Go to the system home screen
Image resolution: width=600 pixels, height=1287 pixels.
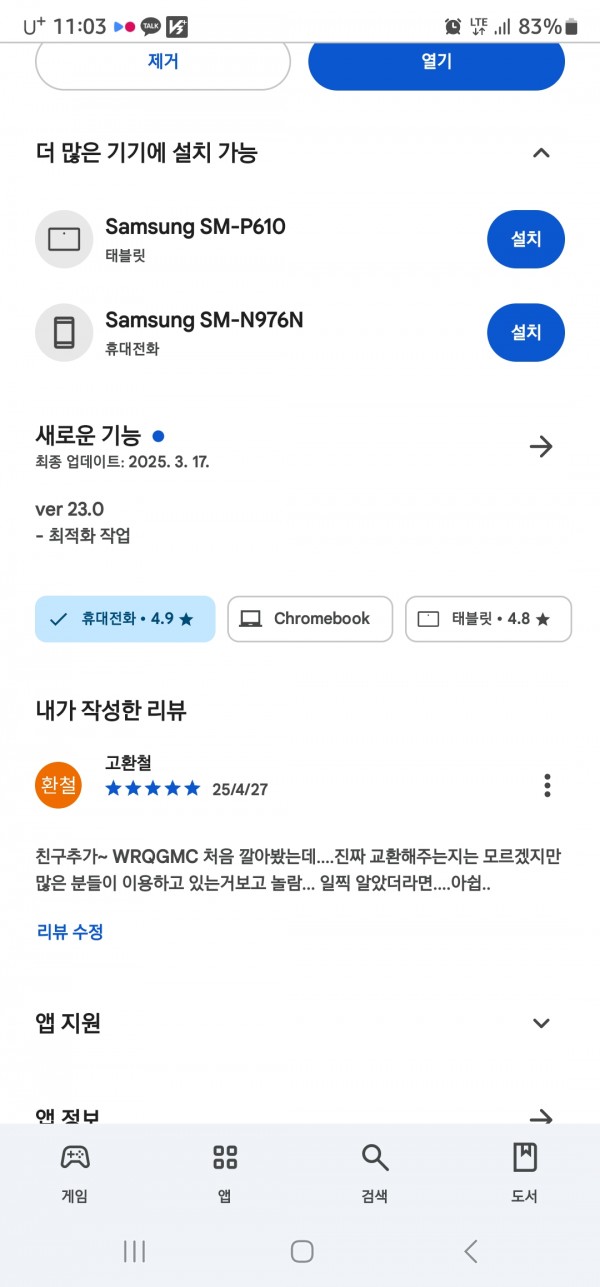coord(302,1251)
